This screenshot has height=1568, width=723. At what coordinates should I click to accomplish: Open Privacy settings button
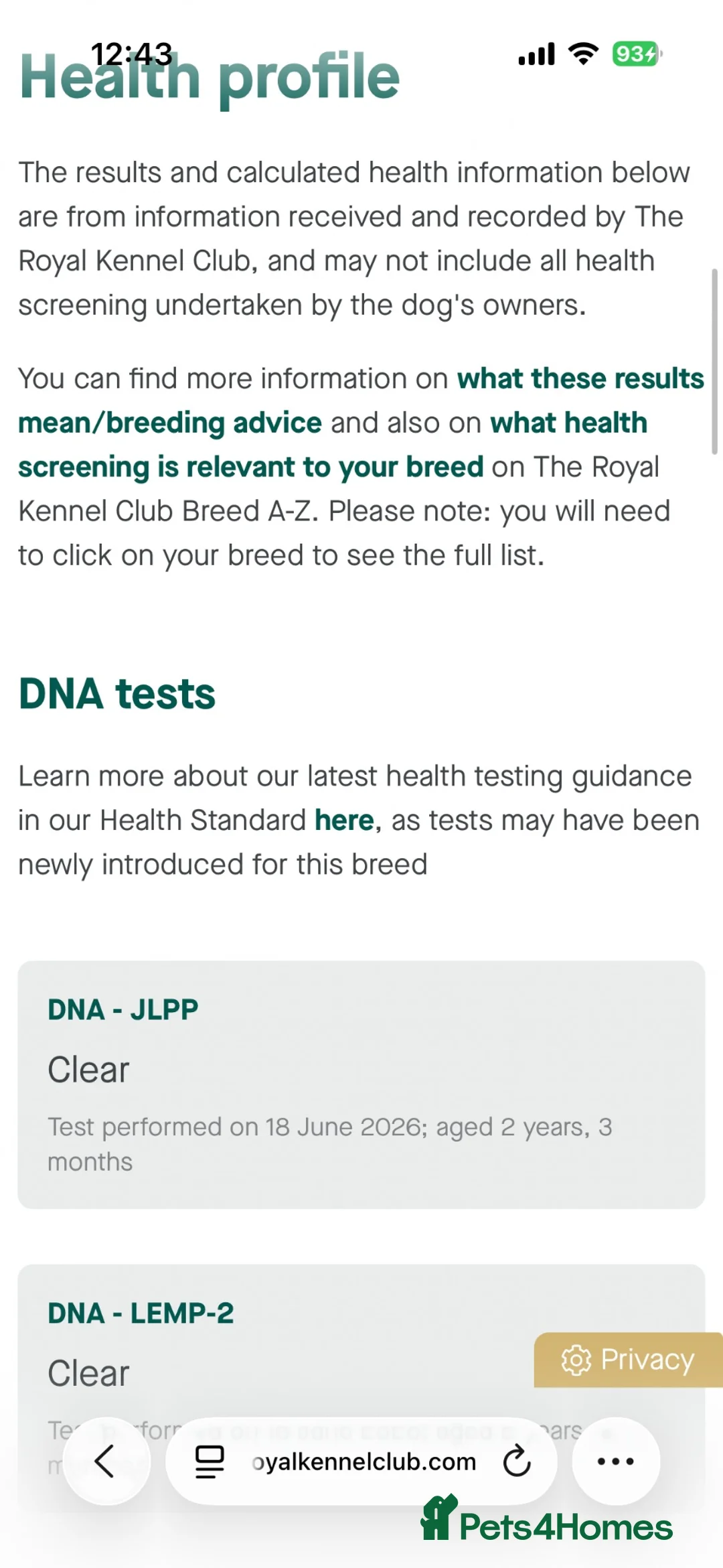click(628, 1360)
